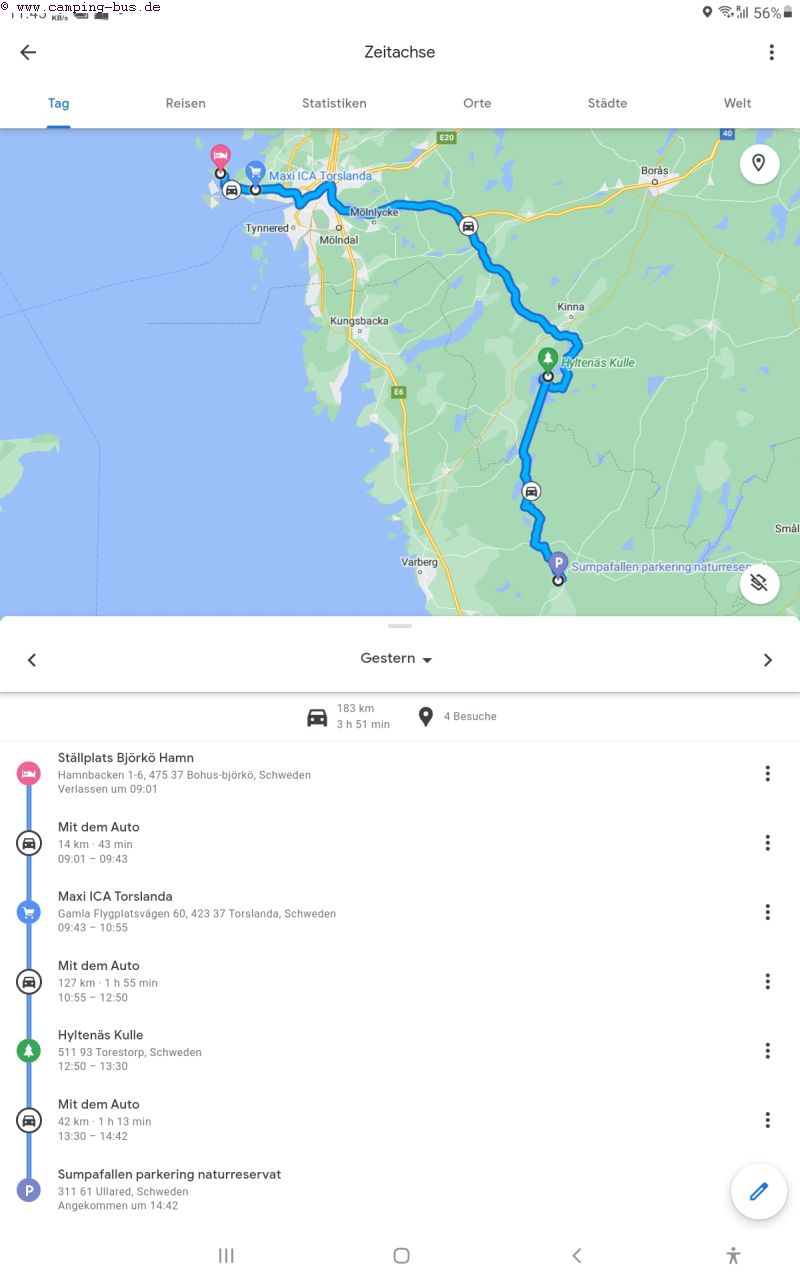This screenshot has height=1280, width=800.
Task: Open options for Maxi ICA Torslanda
Action: [x=767, y=912]
